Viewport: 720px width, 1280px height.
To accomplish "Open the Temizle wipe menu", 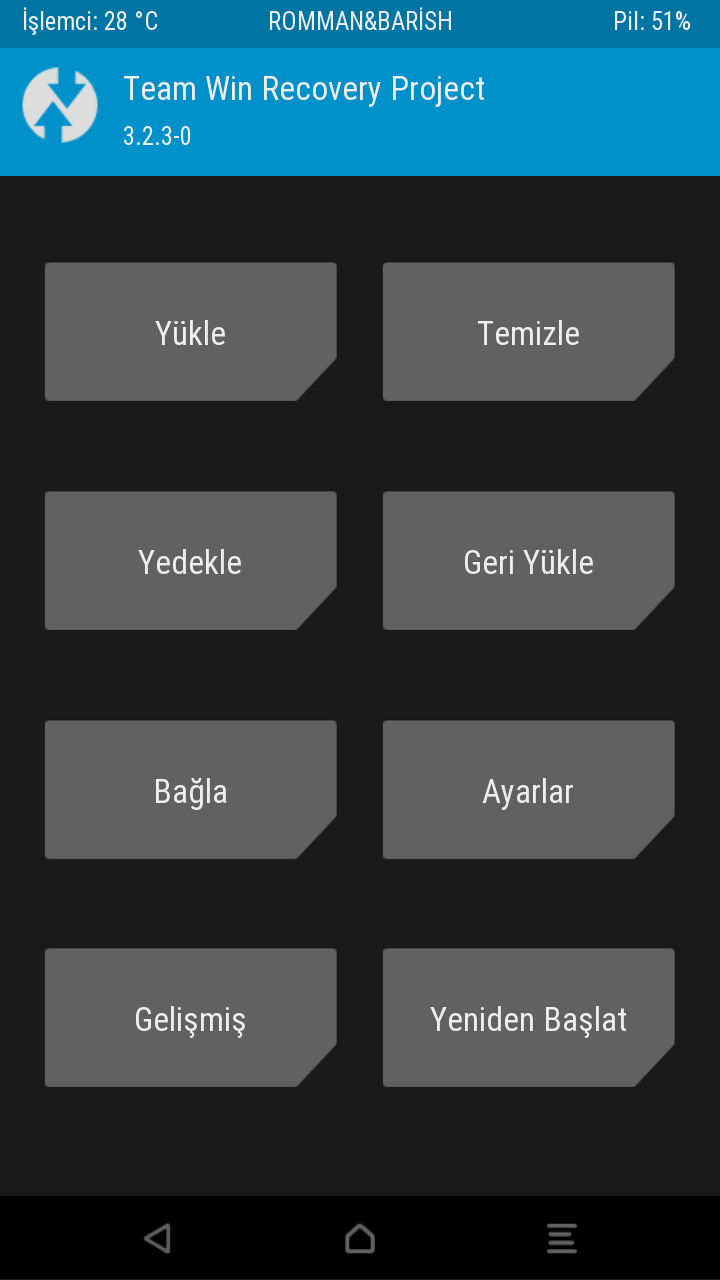I will pyautogui.click(x=528, y=332).
